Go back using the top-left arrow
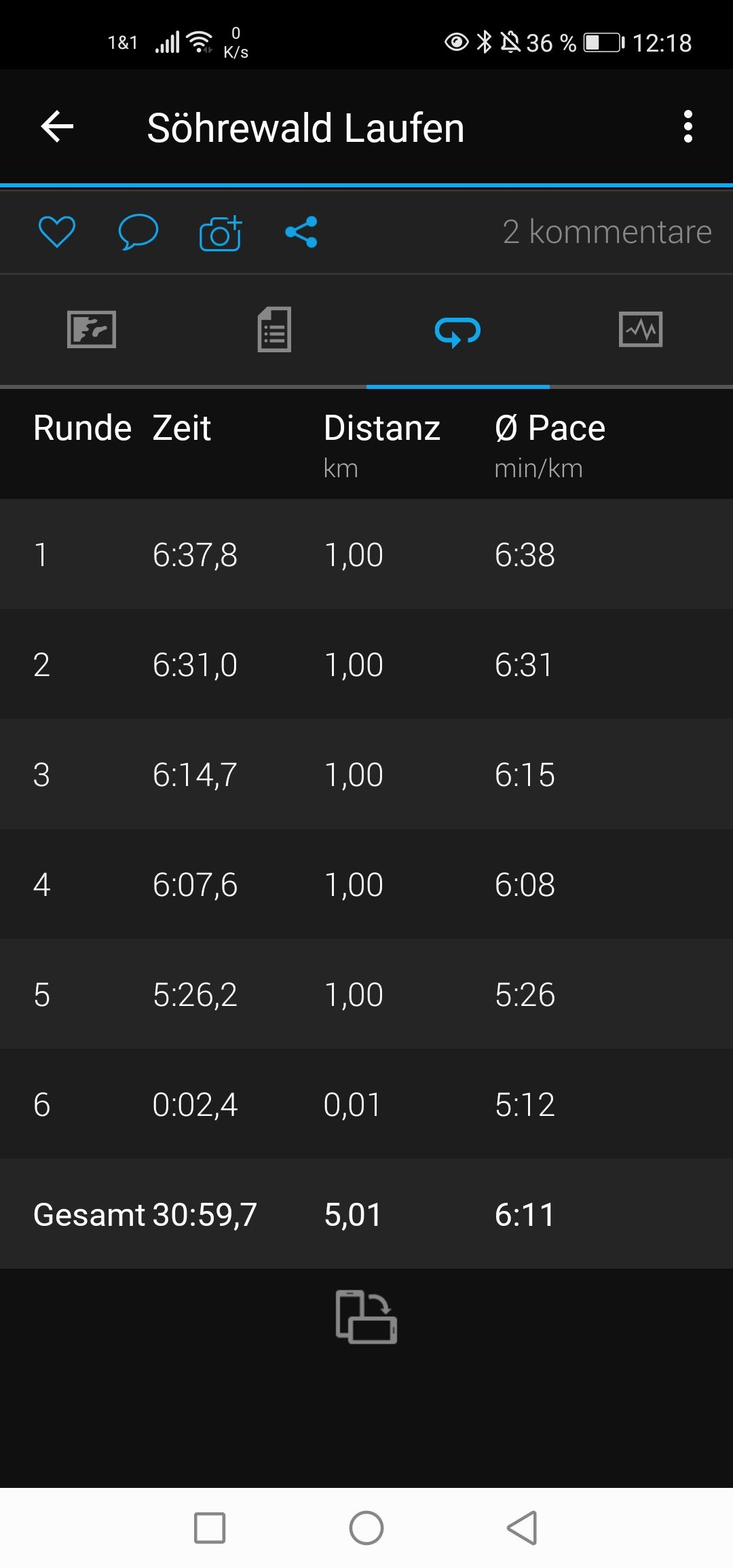Screen dimensions: 733x1568 [x=57, y=127]
